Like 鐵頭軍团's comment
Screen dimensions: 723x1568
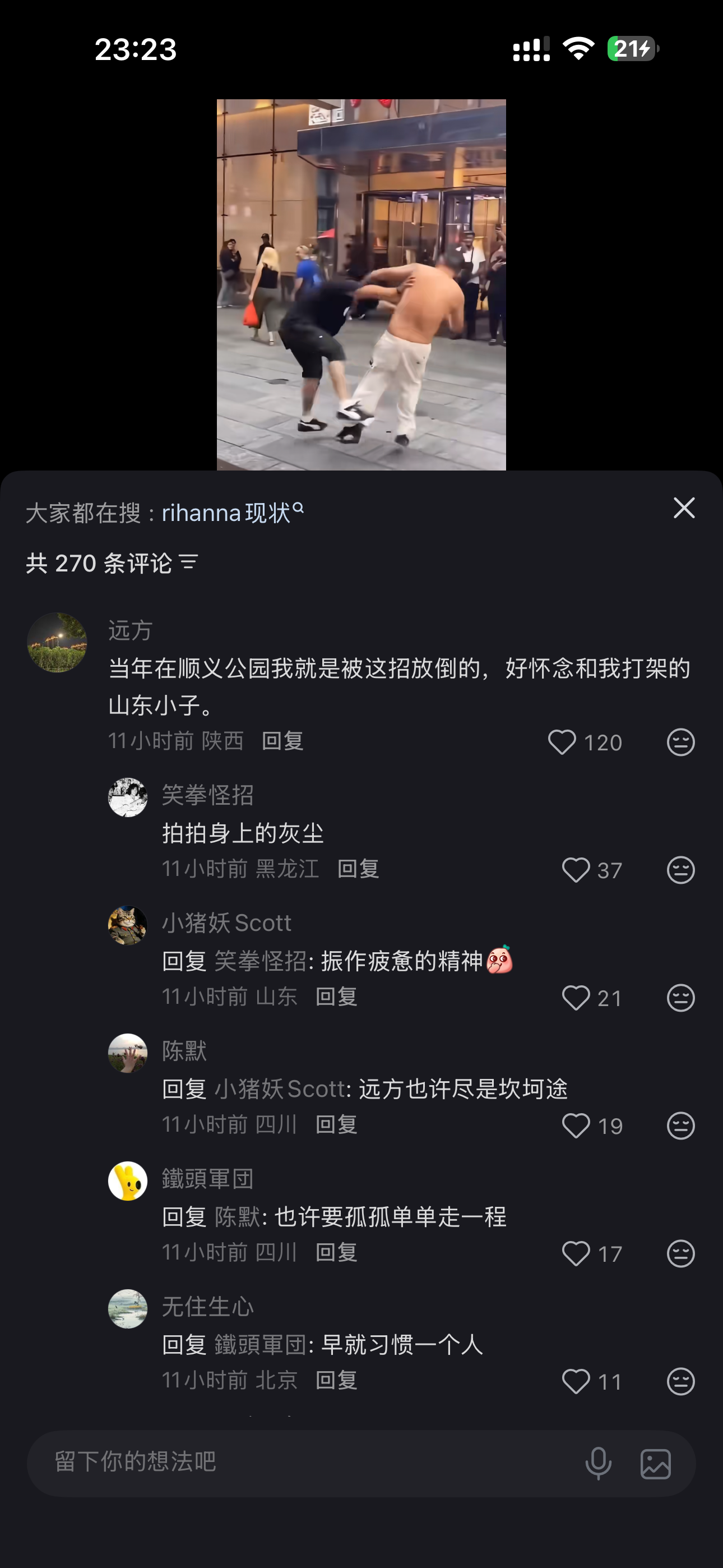576,1253
